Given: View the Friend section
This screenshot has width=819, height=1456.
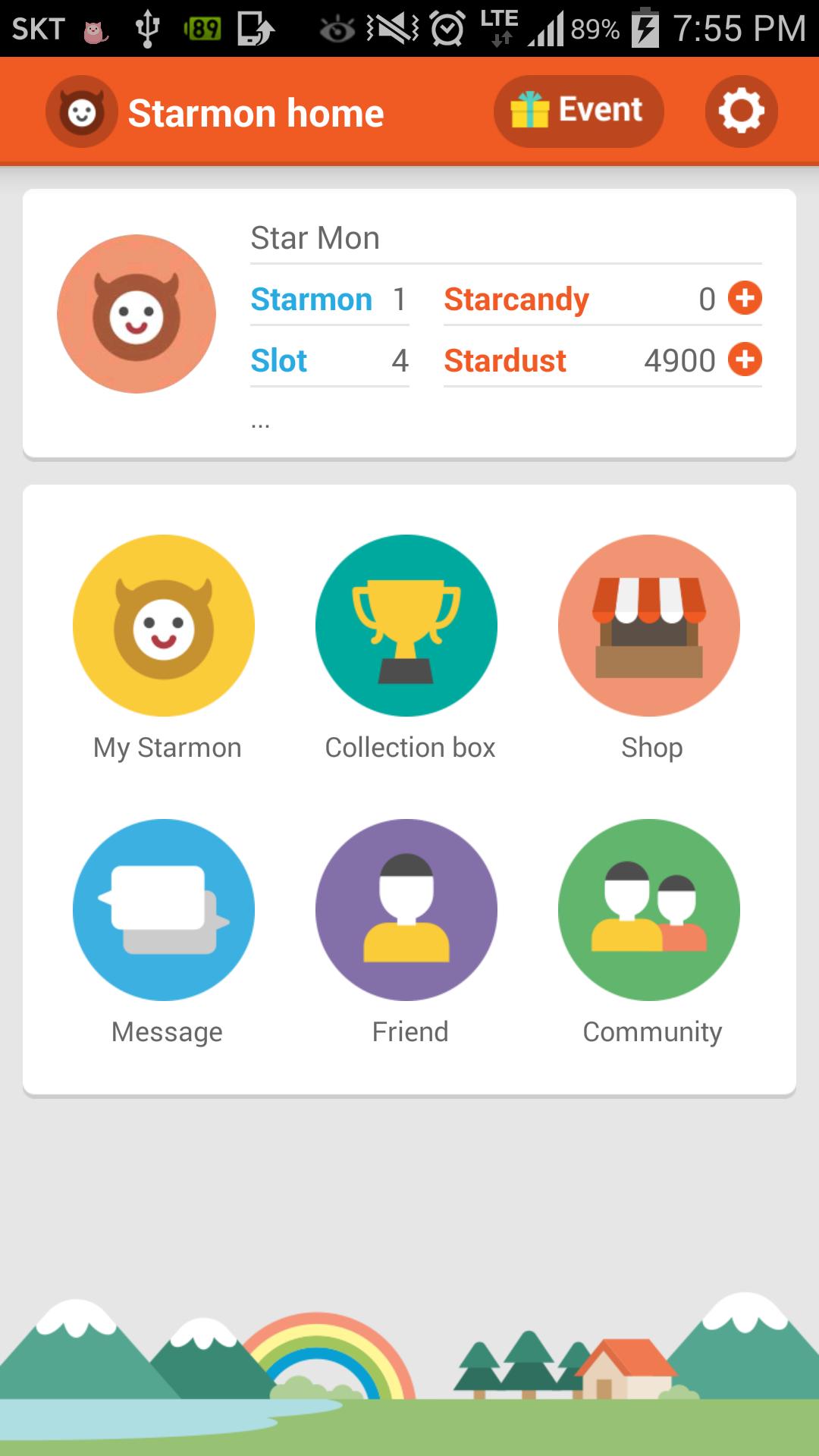Looking at the screenshot, I should (406, 910).
